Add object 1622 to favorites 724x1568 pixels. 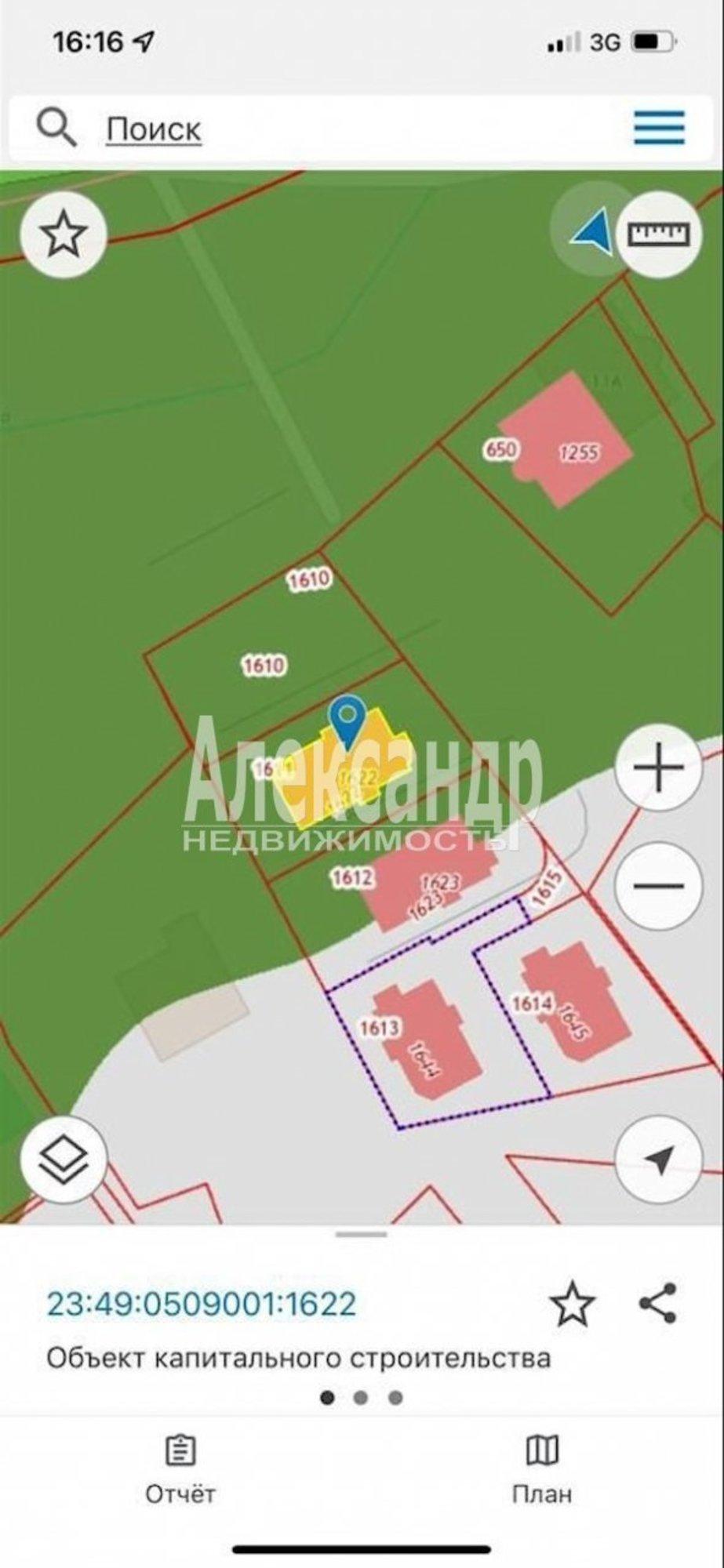[573, 1303]
